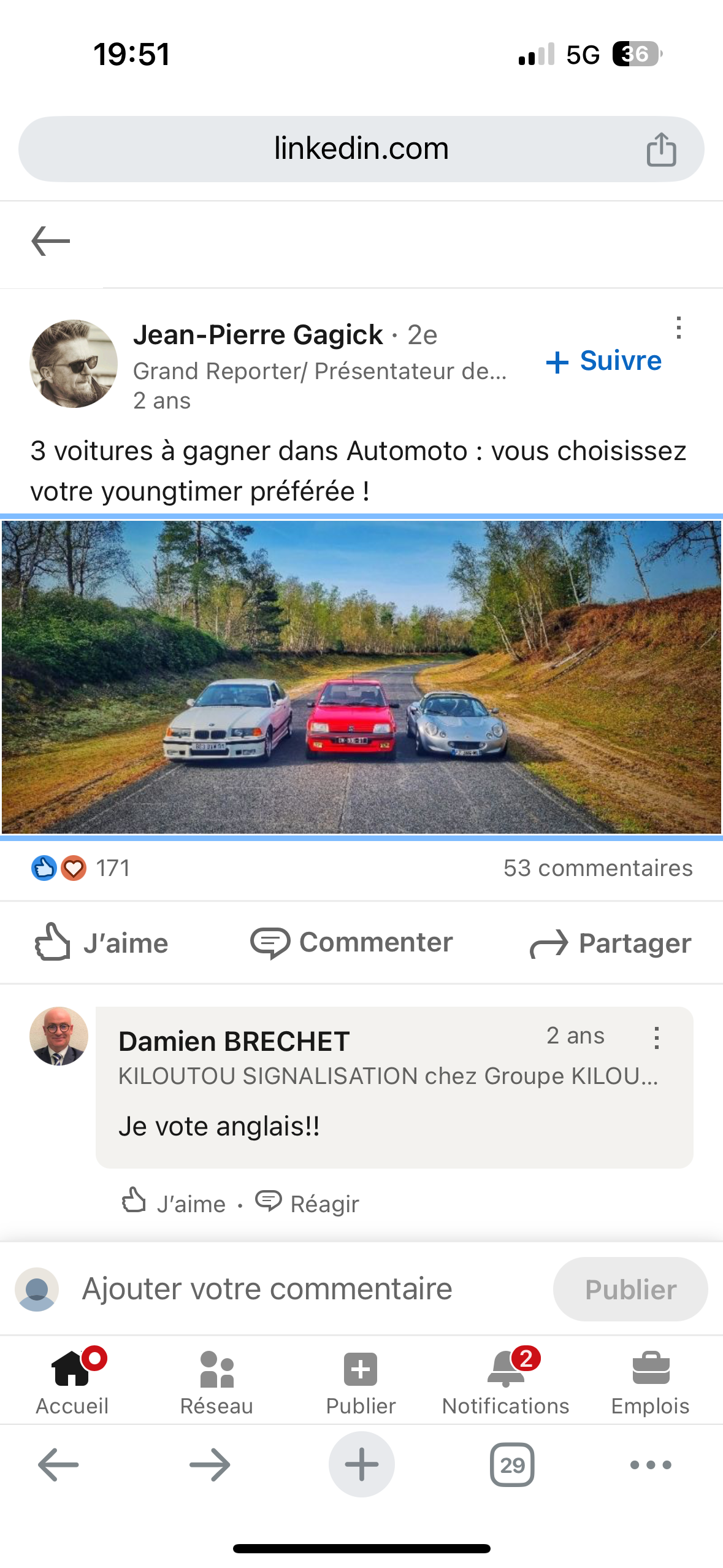
Task: Like Damien BRECHET's comment
Action: pyautogui.click(x=174, y=1203)
